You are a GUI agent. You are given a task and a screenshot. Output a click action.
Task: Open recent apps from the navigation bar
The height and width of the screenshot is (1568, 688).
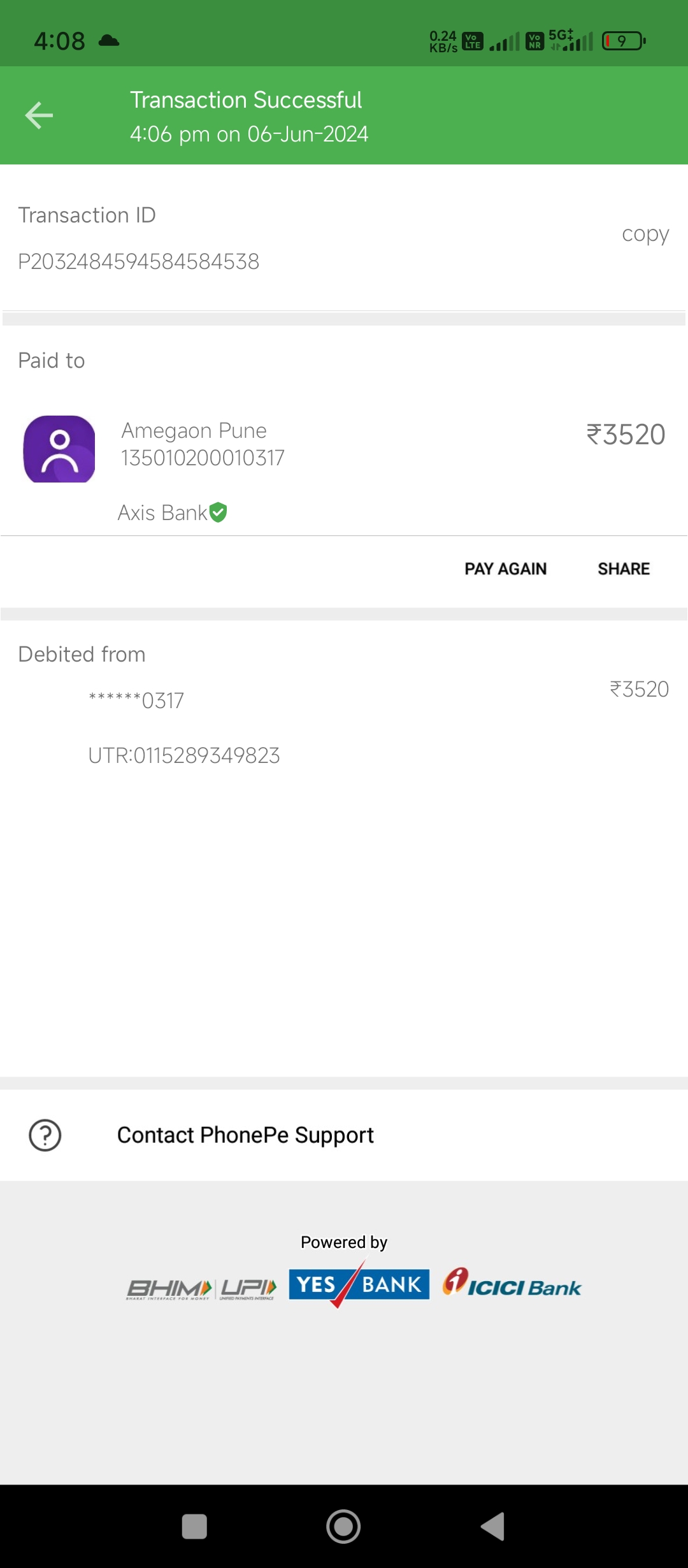pyautogui.click(x=194, y=1527)
